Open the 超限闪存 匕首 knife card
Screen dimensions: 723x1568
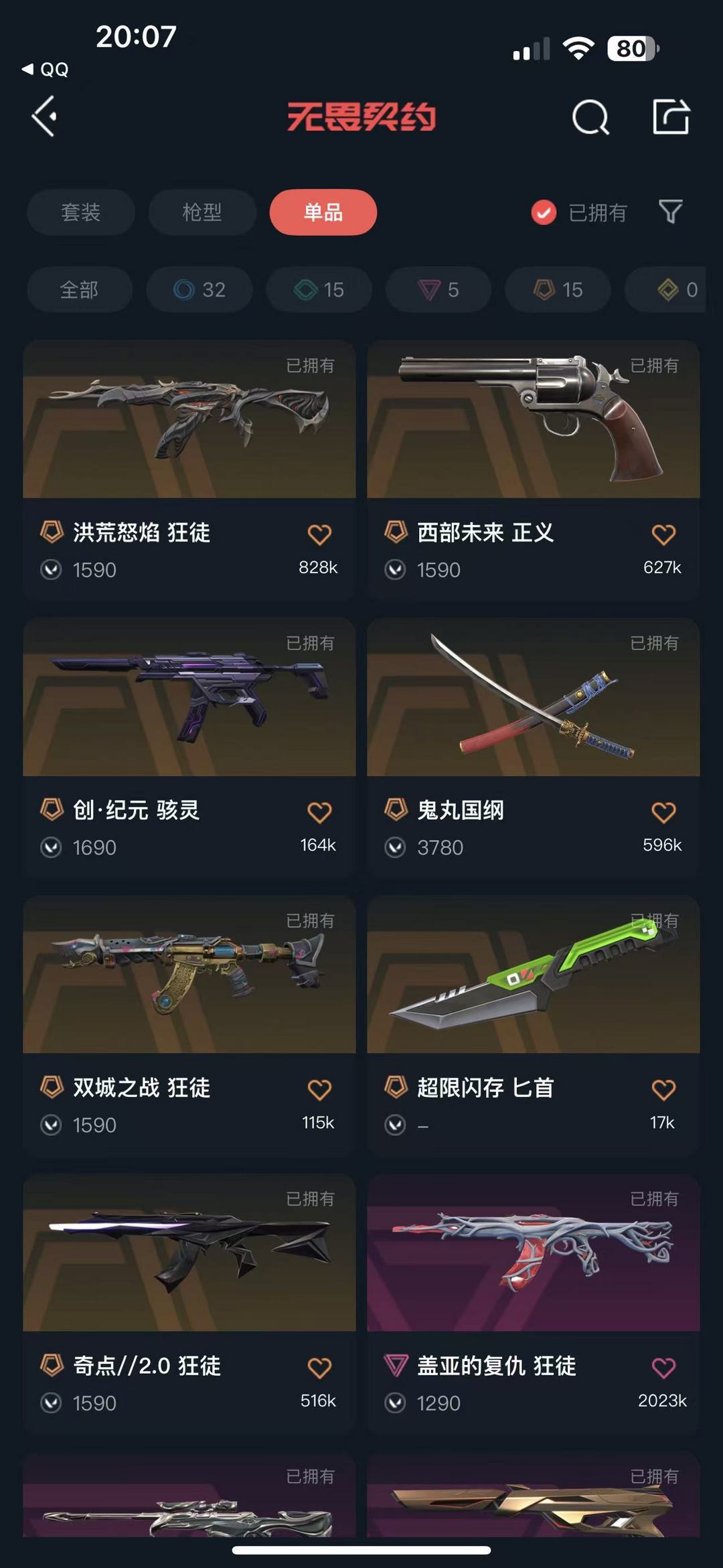[x=534, y=1025]
